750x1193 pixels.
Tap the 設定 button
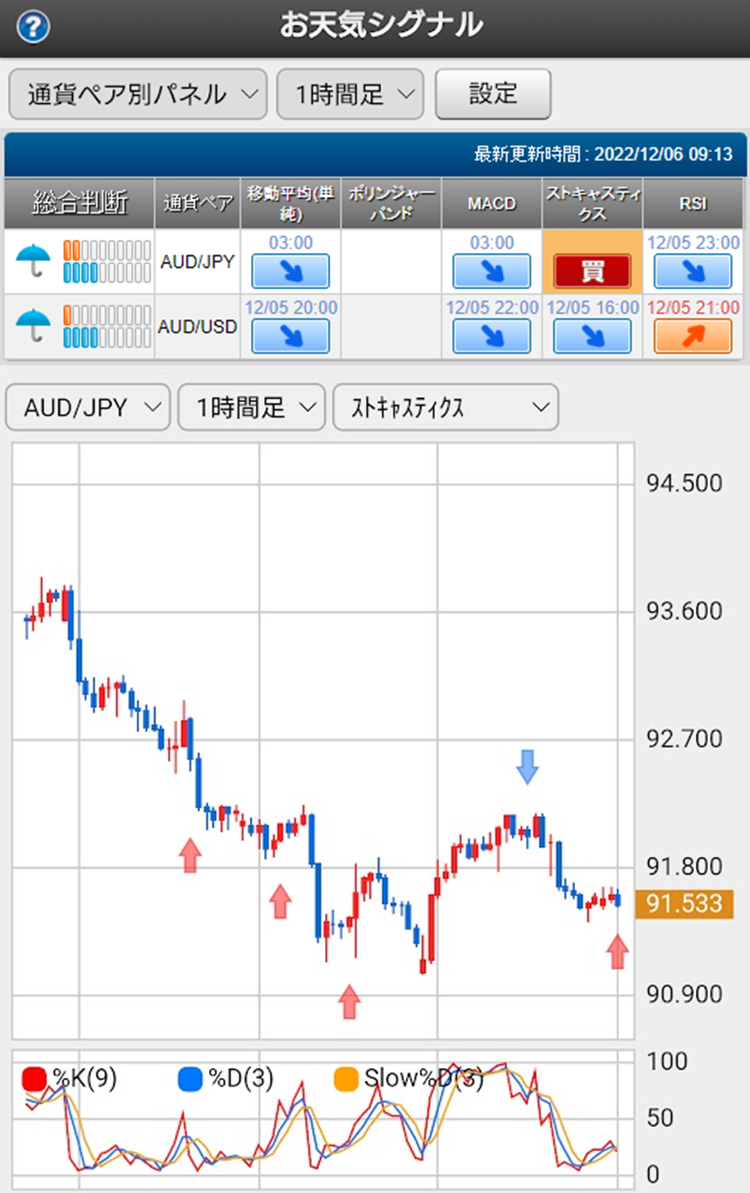click(493, 94)
